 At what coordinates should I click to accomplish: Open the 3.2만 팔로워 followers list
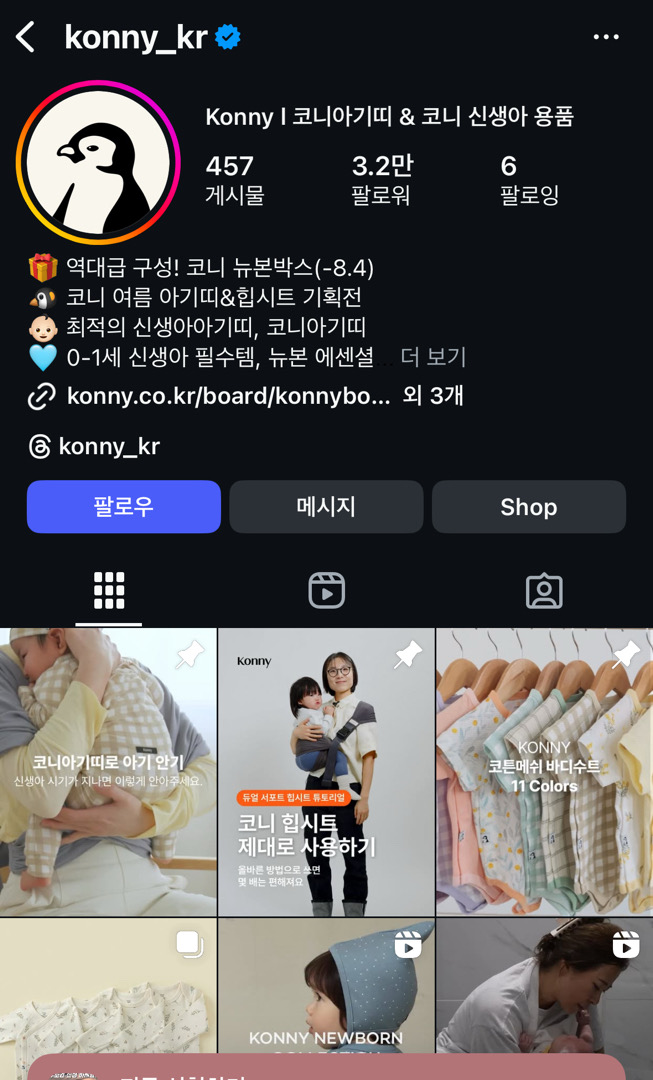(x=381, y=179)
